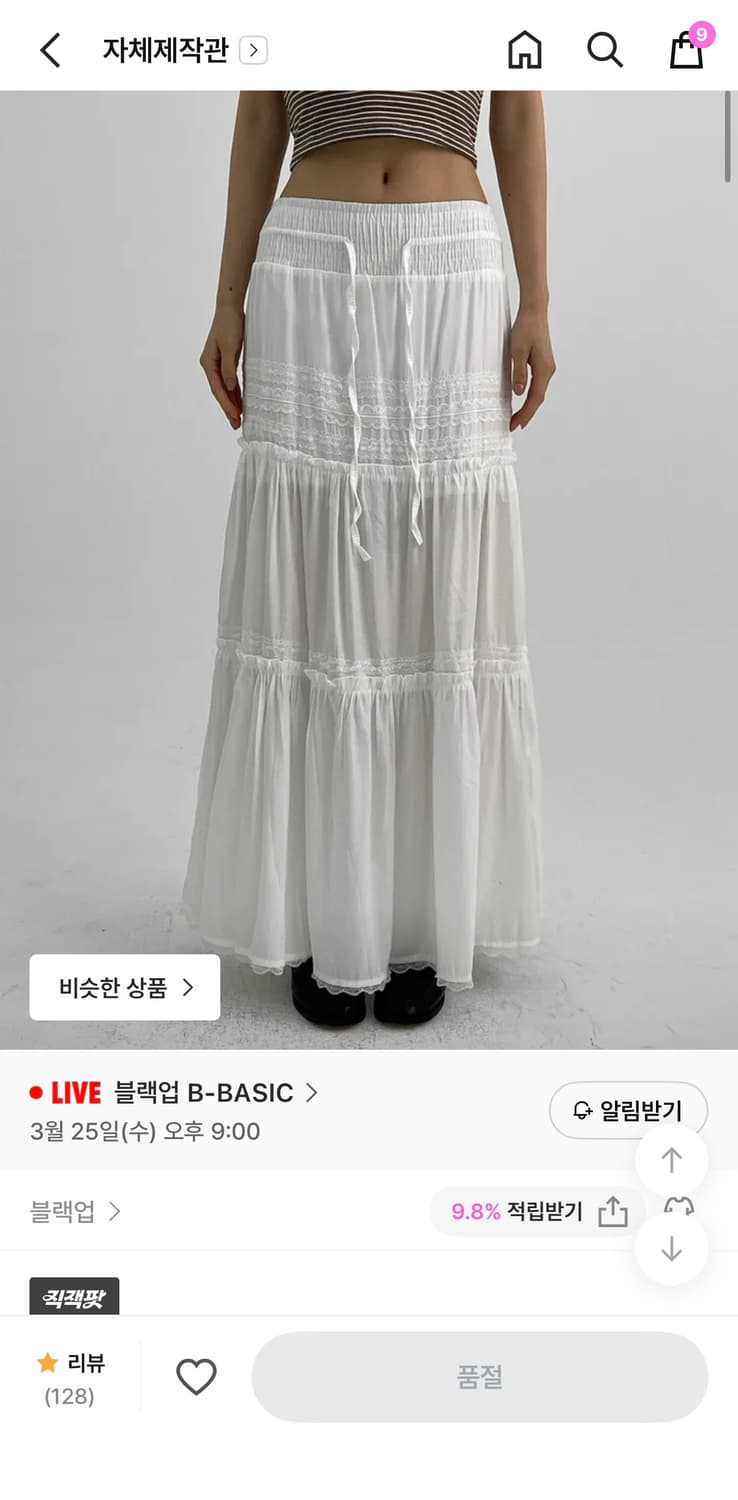738x1500 pixels.
Task: Expand the 블랙업 brand page chevron
Action: click(114, 1211)
